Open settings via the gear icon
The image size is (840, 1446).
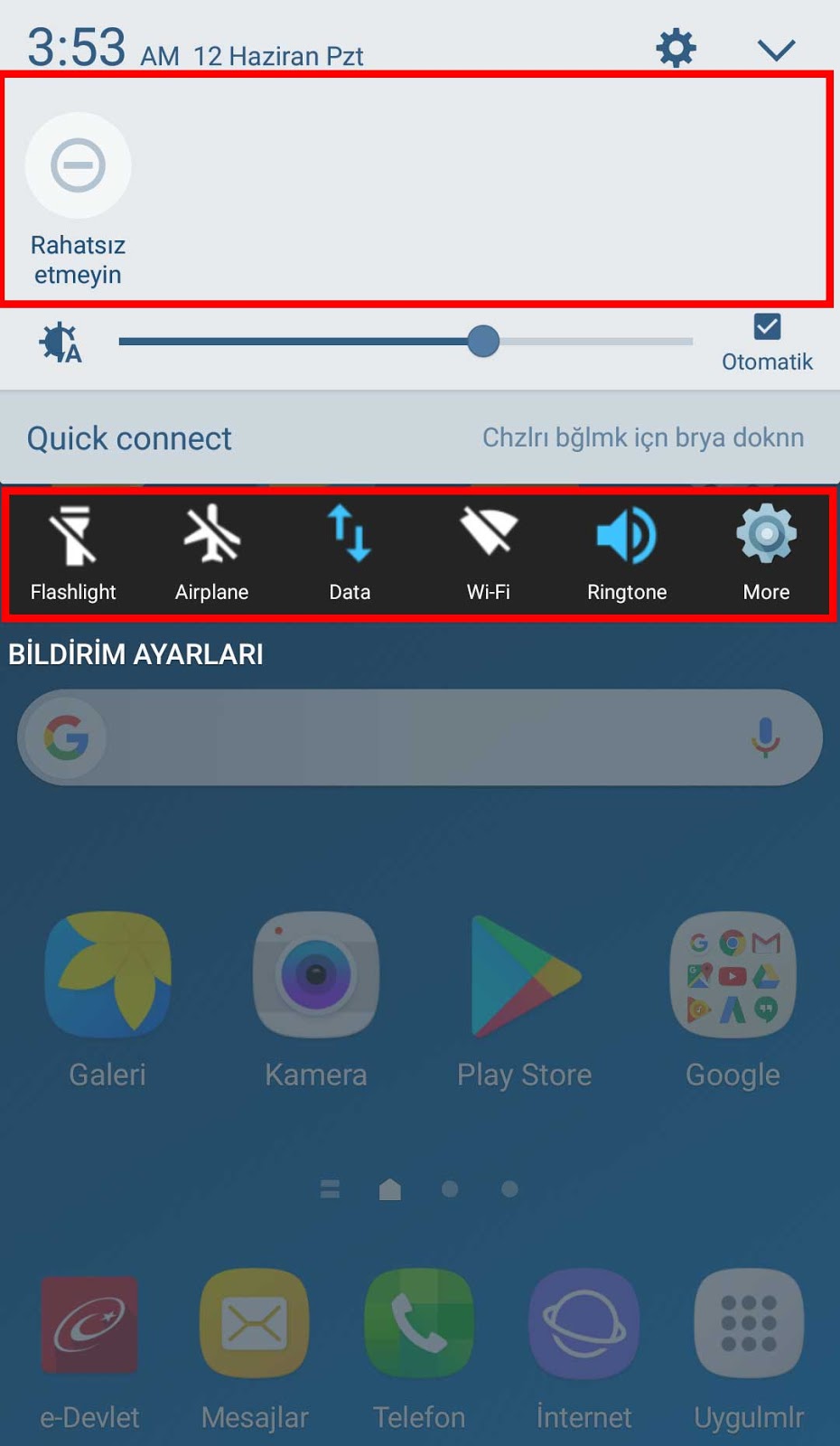676,47
